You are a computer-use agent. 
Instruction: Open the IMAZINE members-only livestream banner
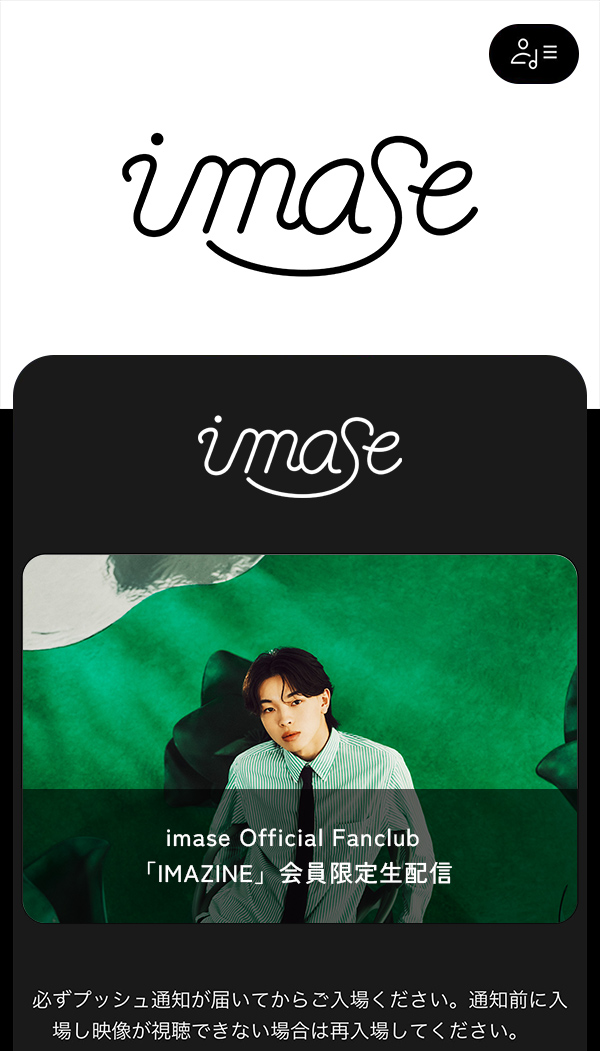click(x=300, y=738)
